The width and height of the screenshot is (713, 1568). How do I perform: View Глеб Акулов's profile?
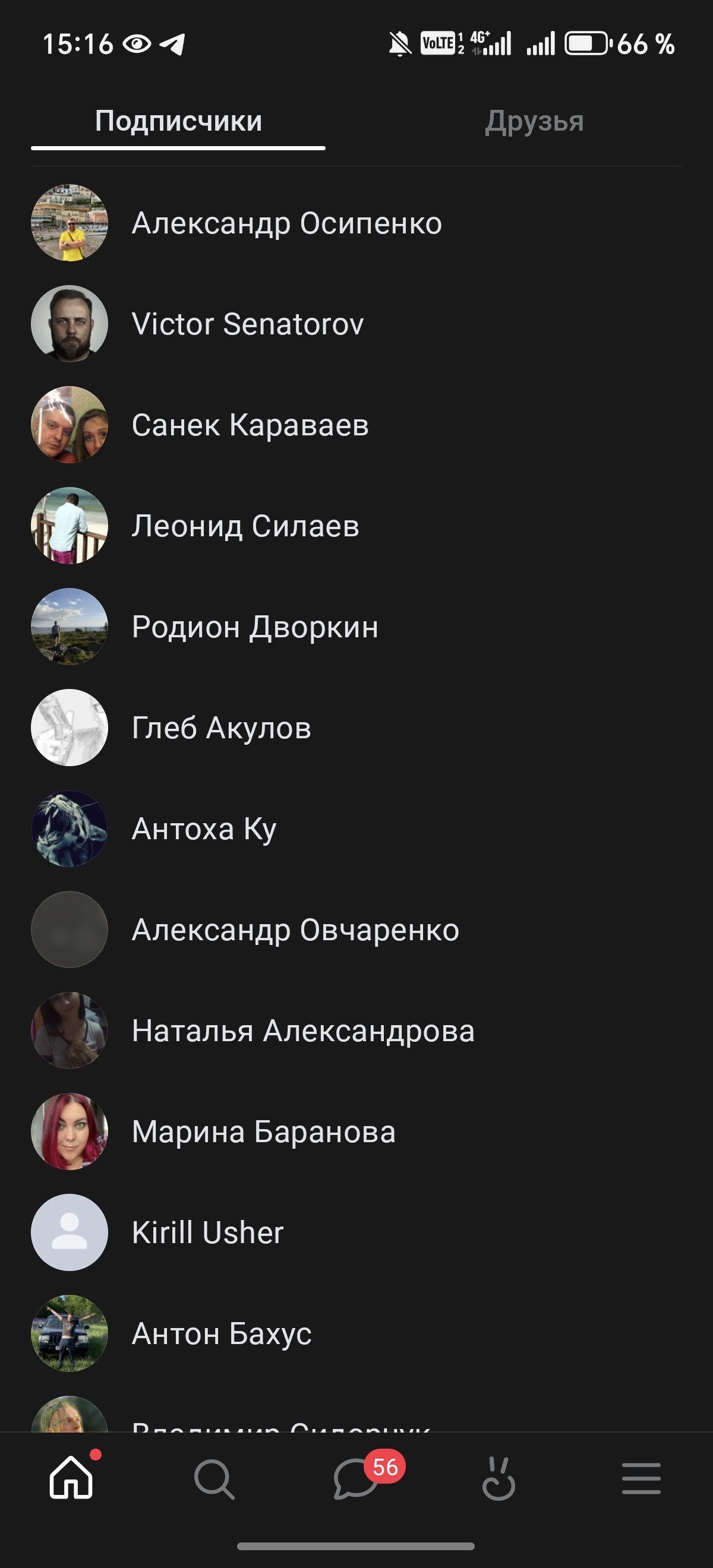221,728
